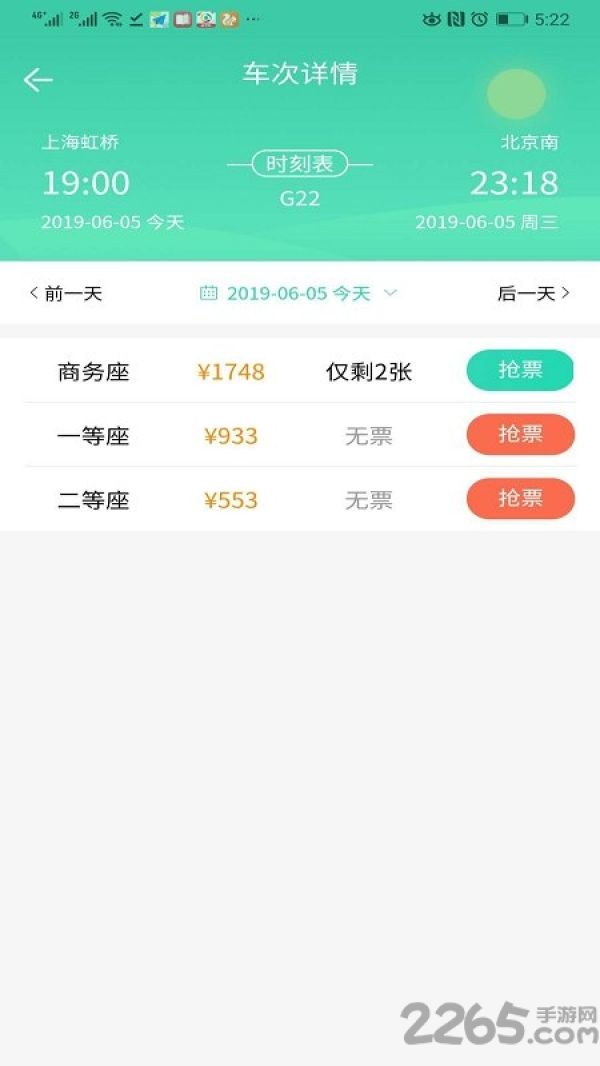Image resolution: width=600 pixels, height=1066 pixels.
Task: Go to the previous day (前一天)
Action: pyautogui.click(x=65, y=294)
